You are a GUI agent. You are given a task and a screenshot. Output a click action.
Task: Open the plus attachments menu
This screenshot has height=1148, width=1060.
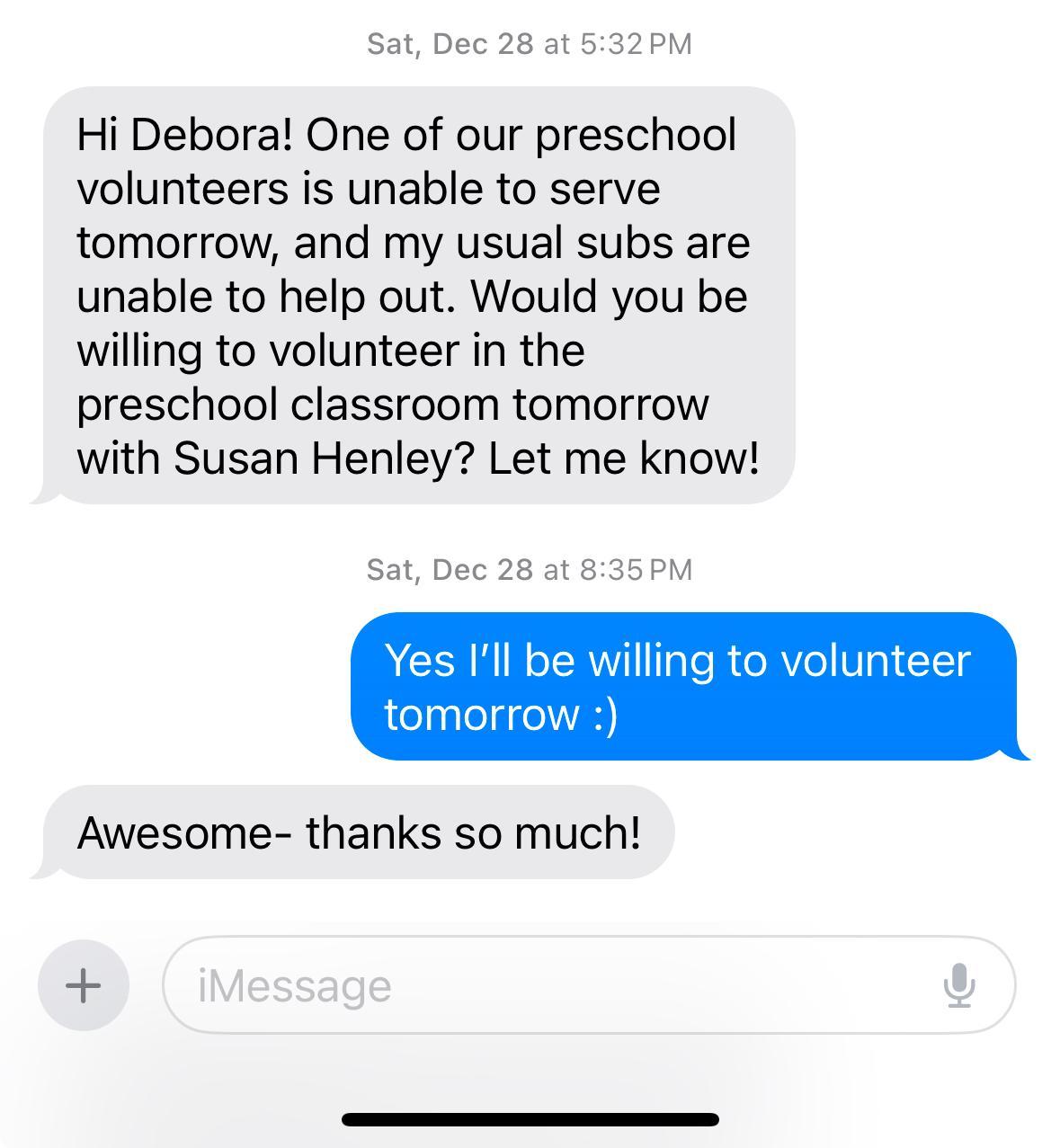pos(84,984)
